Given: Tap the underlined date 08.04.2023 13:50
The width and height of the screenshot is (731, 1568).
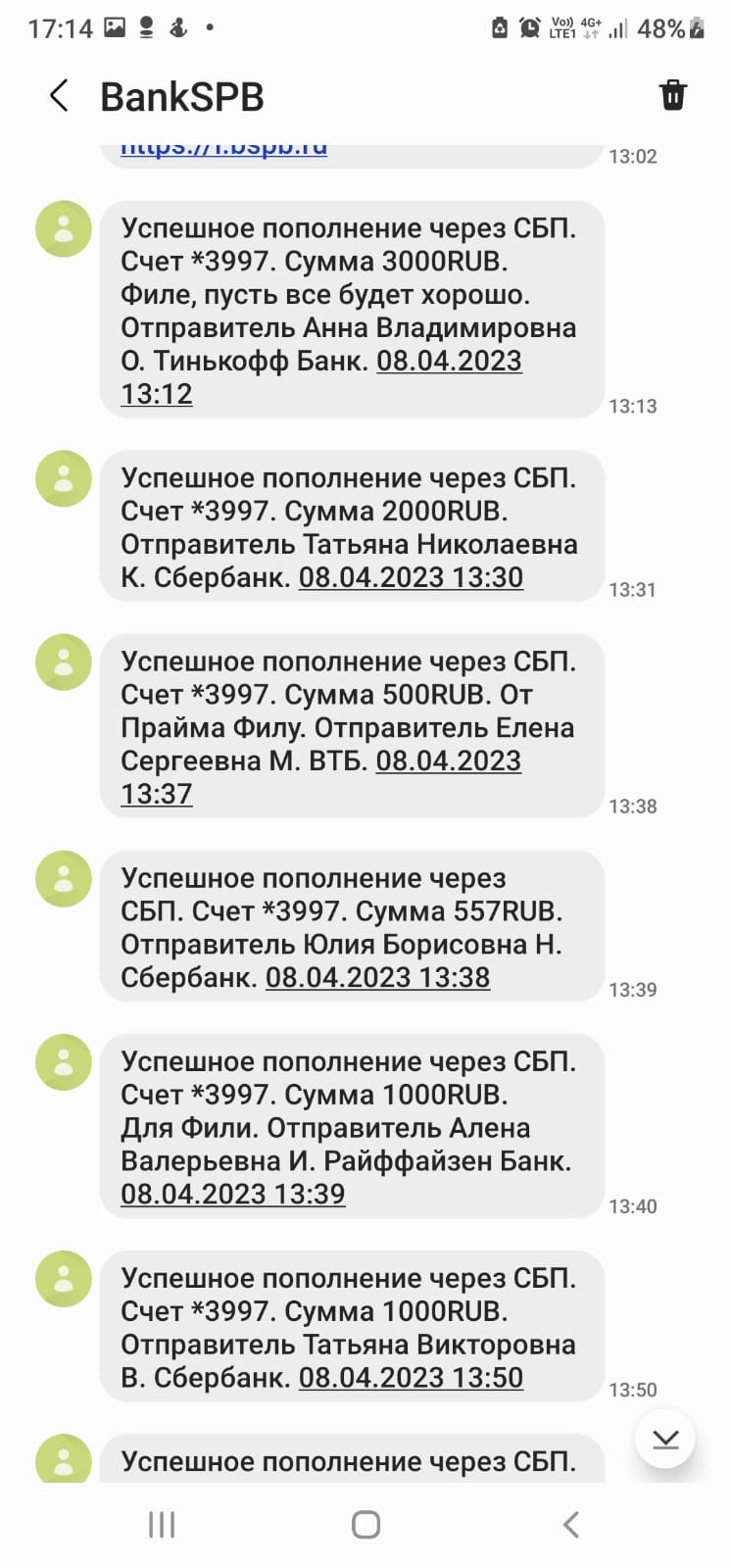Looking at the screenshot, I should click(411, 1377).
